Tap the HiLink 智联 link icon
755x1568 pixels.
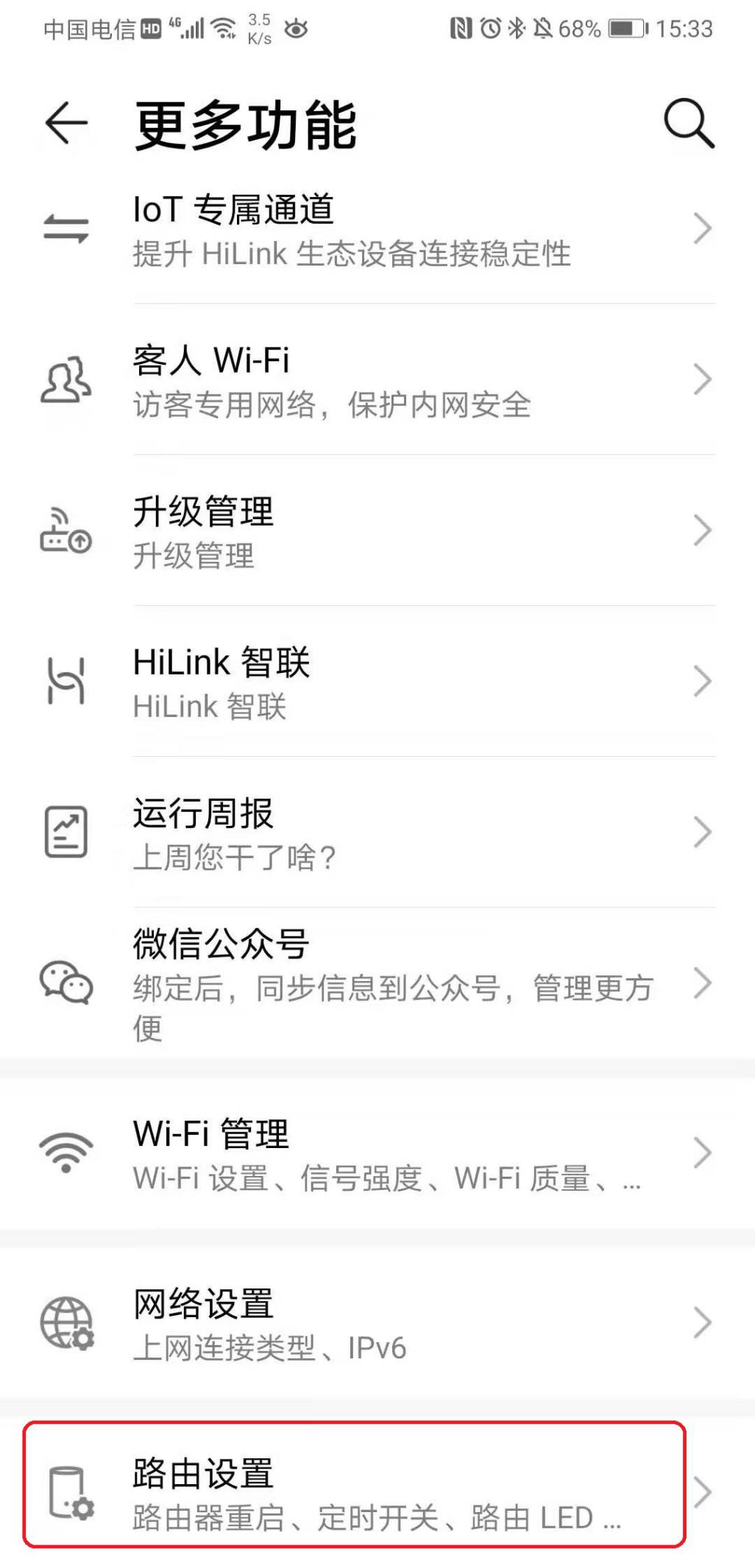pos(65,680)
